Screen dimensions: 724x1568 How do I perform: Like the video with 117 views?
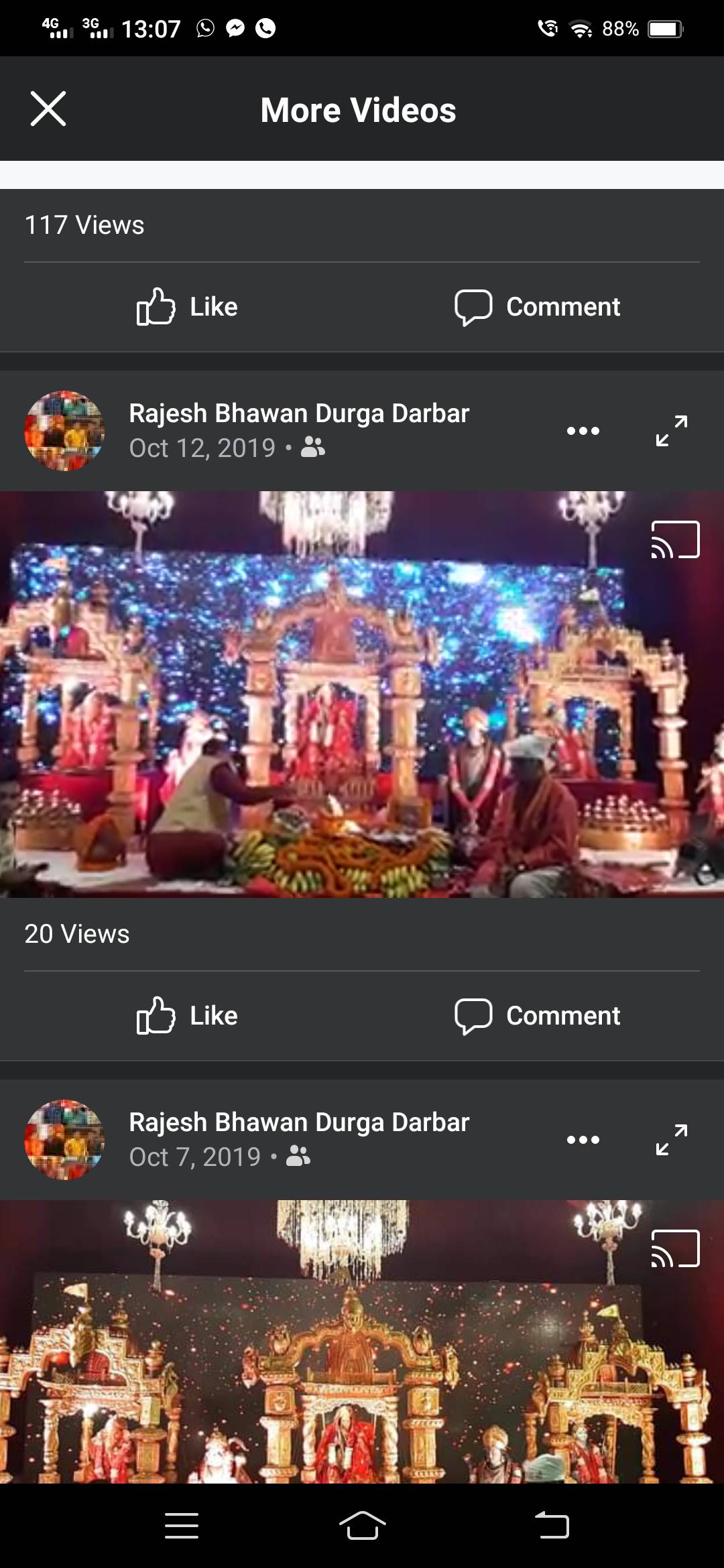click(187, 307)
